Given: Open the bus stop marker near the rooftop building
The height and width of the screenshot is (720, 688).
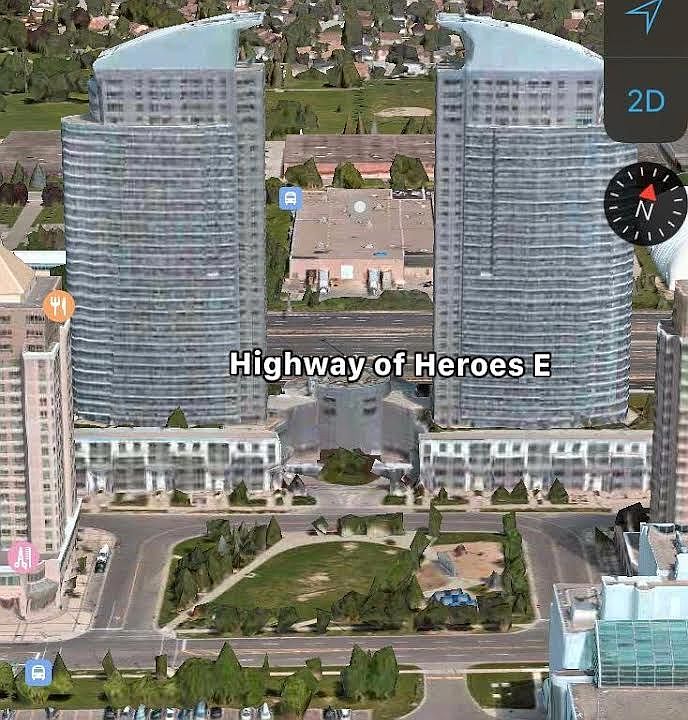Looking at the screenshot, I should click(x=290, y=197).
